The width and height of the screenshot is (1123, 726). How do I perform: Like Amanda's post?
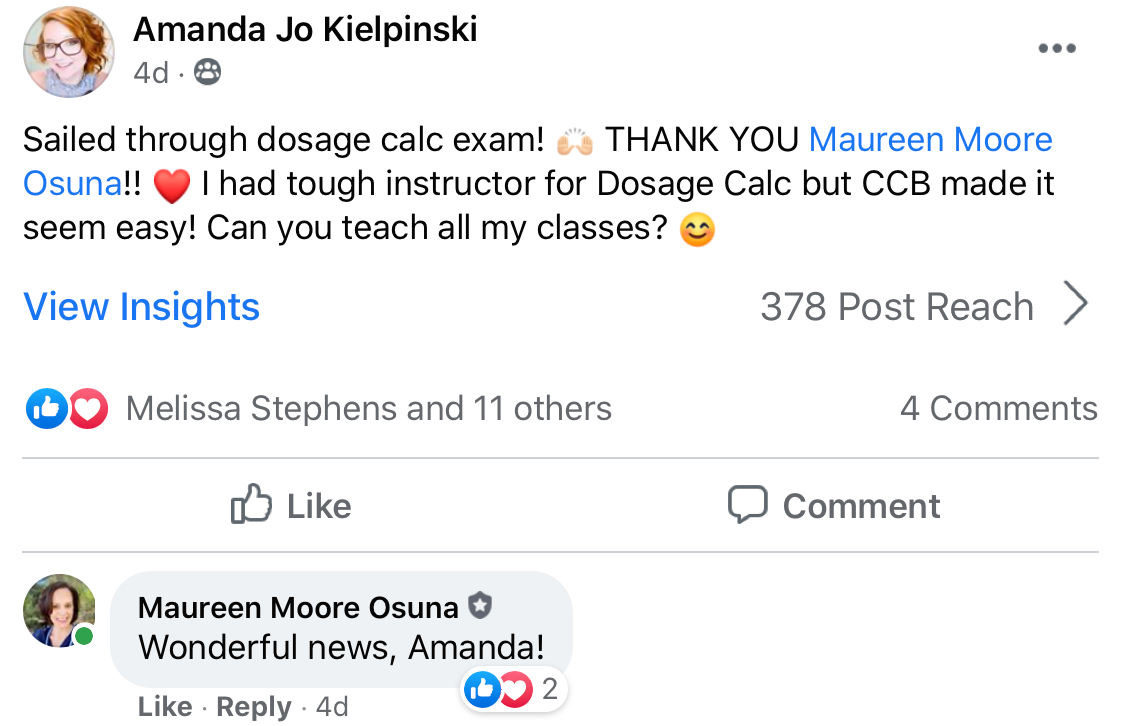(x=291, y=505)
